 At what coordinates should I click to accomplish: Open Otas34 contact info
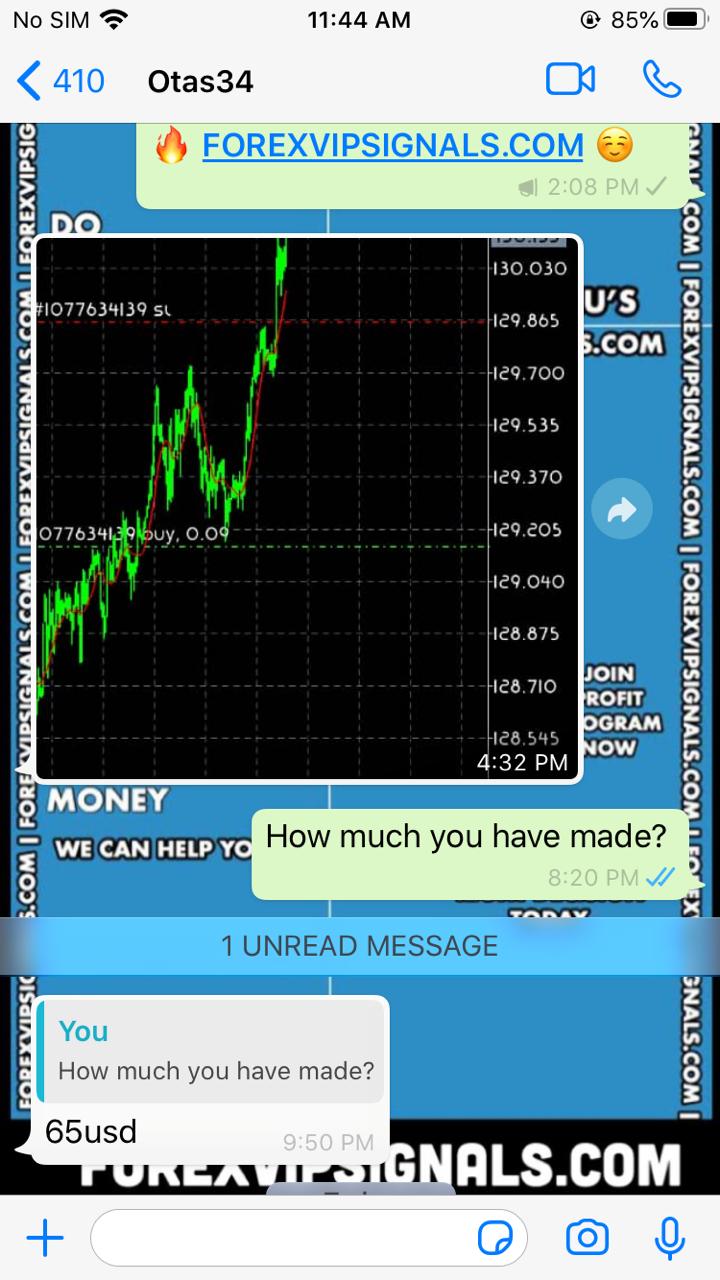(200, 81)
